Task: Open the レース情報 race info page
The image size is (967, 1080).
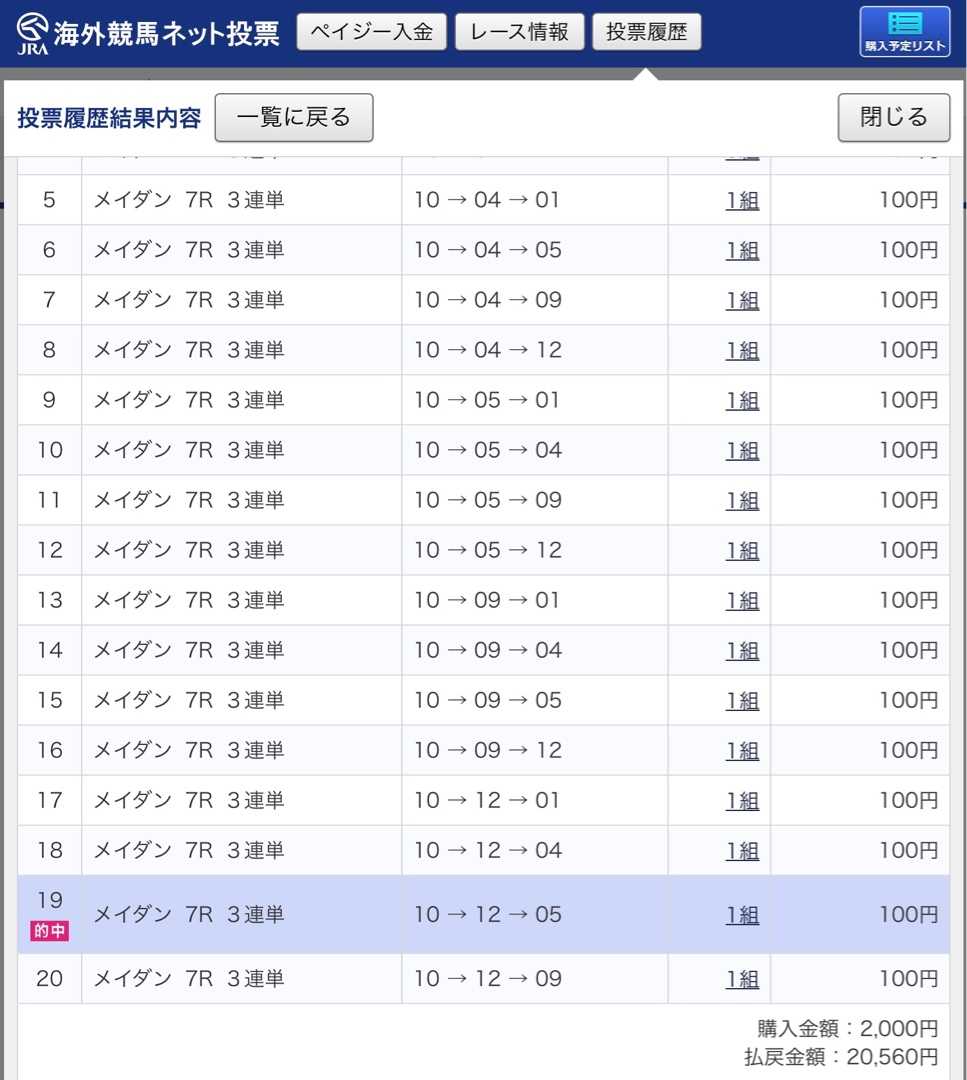Action: coord(519,32)
